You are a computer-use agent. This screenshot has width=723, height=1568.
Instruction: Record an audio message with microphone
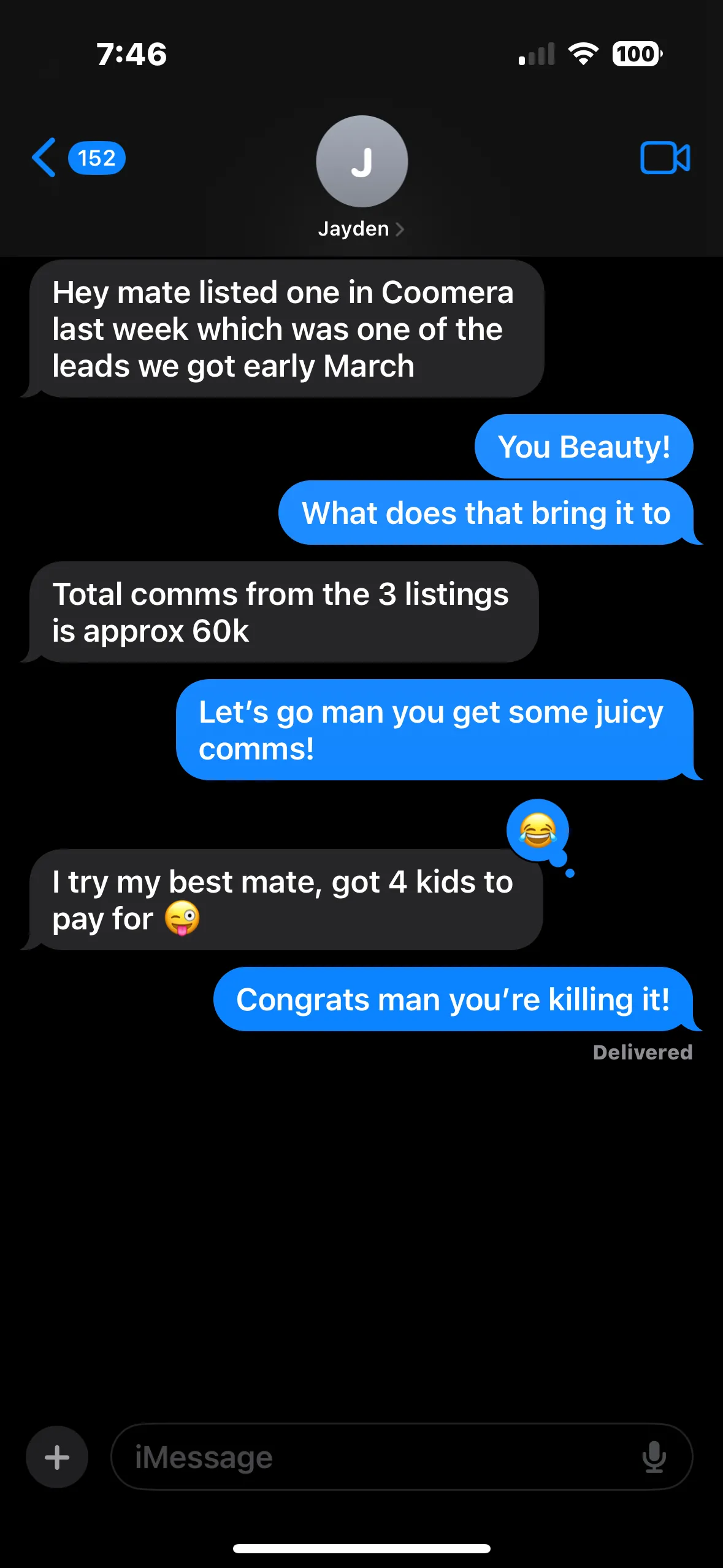654,1457
